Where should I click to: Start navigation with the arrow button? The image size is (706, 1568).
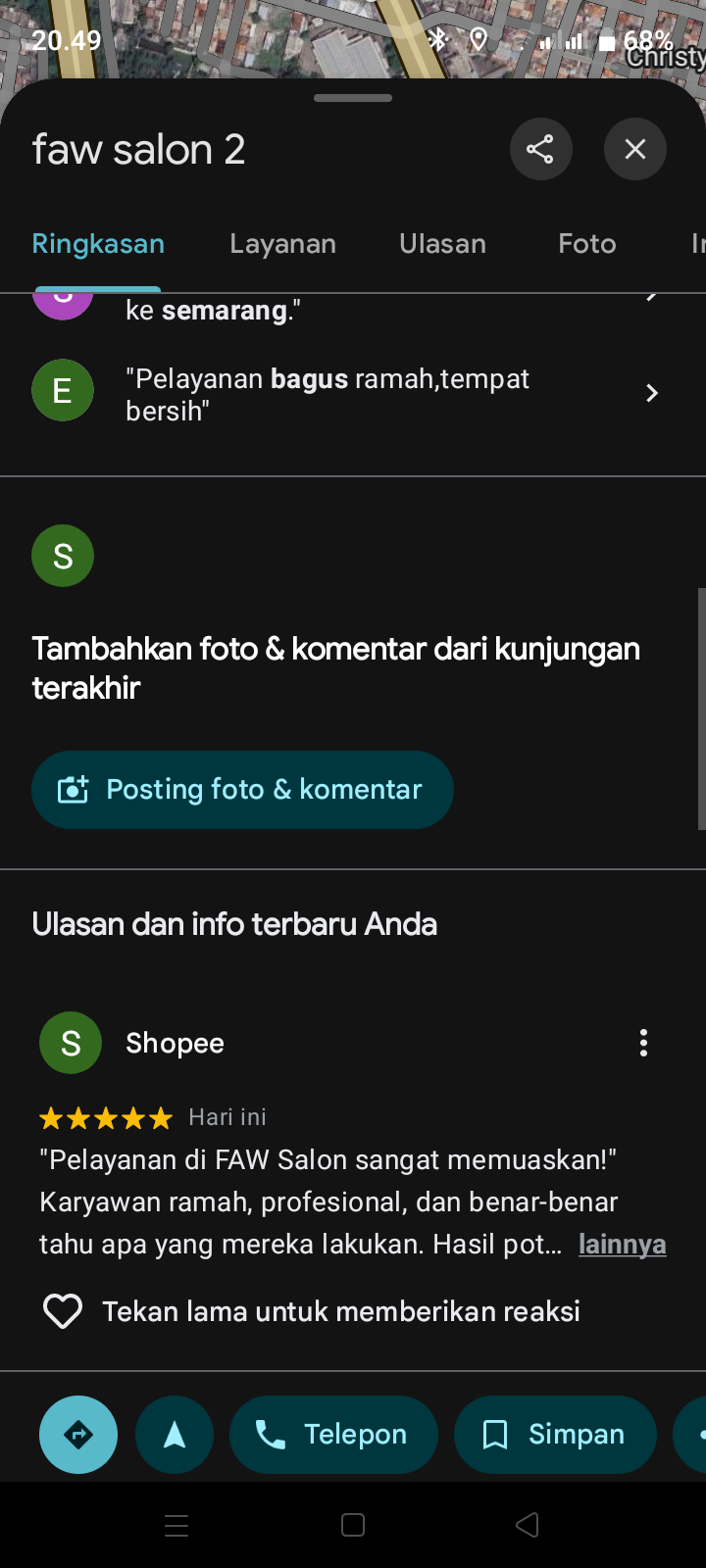click(x=175, y=1435)
